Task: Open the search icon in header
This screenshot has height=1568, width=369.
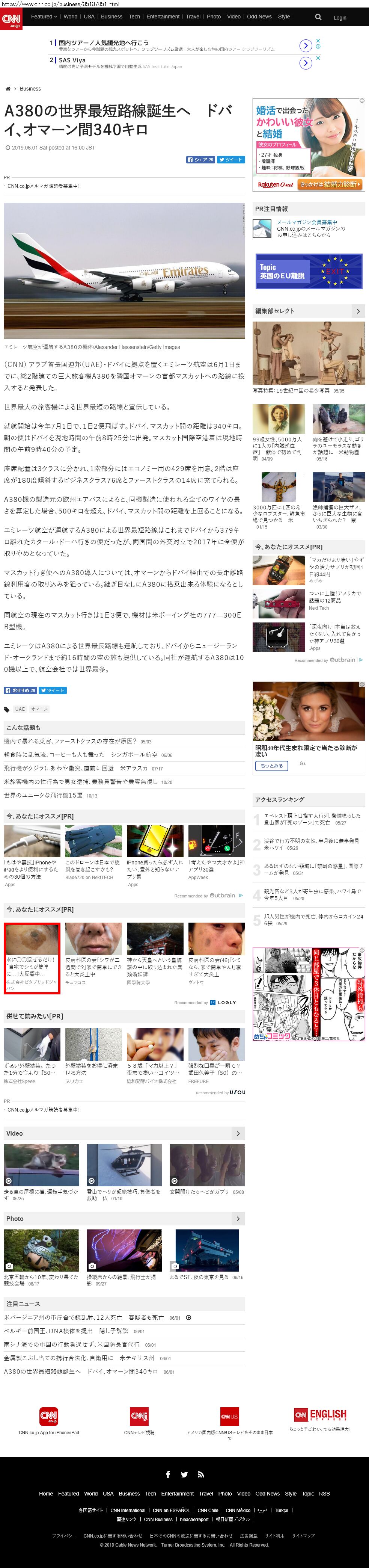Action: [318, 17]
